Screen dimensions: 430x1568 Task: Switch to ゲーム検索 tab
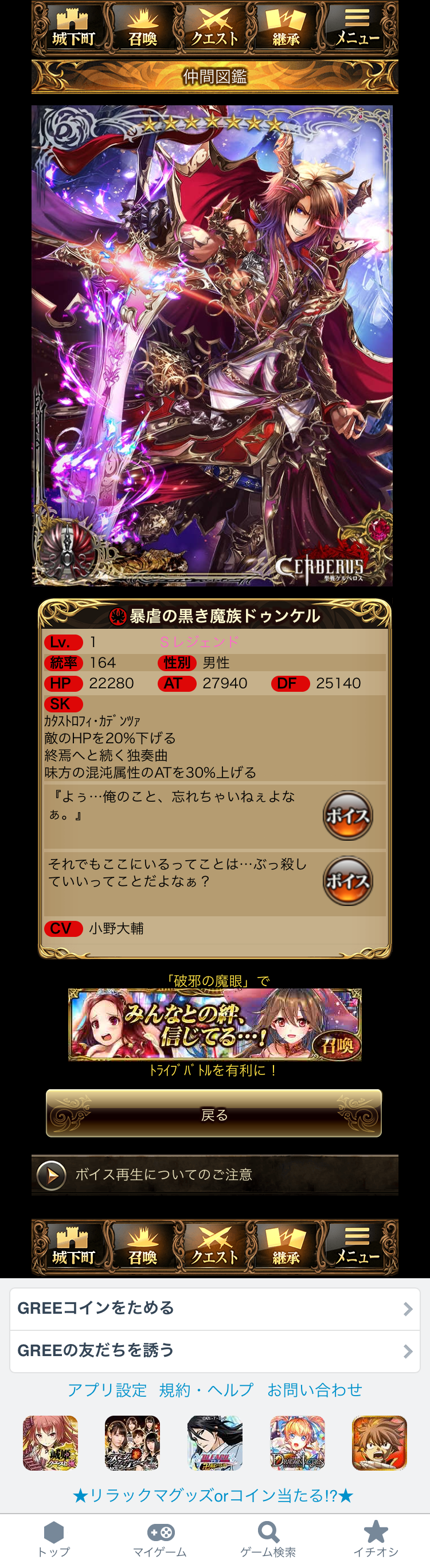point(268,1539)
